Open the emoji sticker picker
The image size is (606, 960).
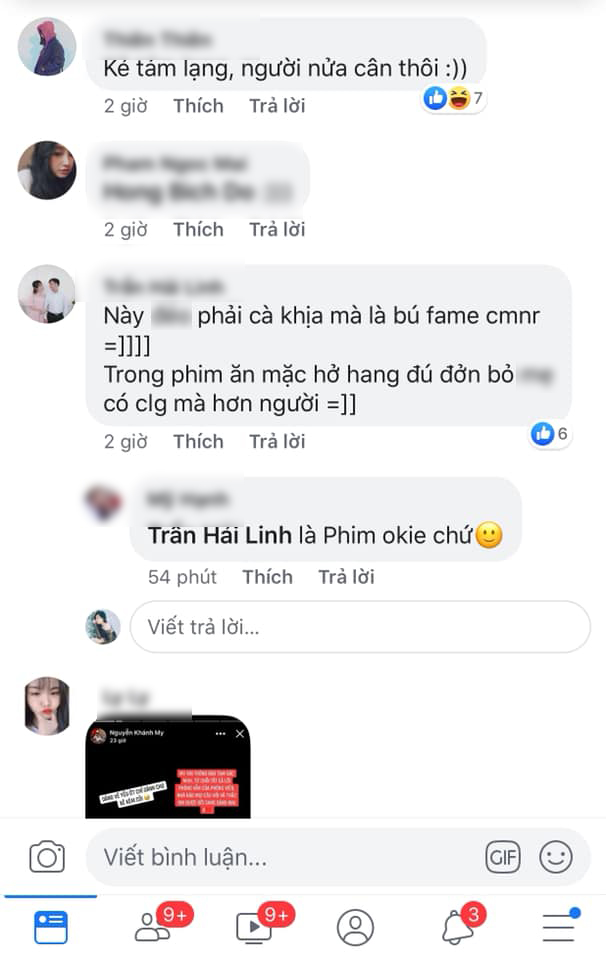tap(556, 857)
